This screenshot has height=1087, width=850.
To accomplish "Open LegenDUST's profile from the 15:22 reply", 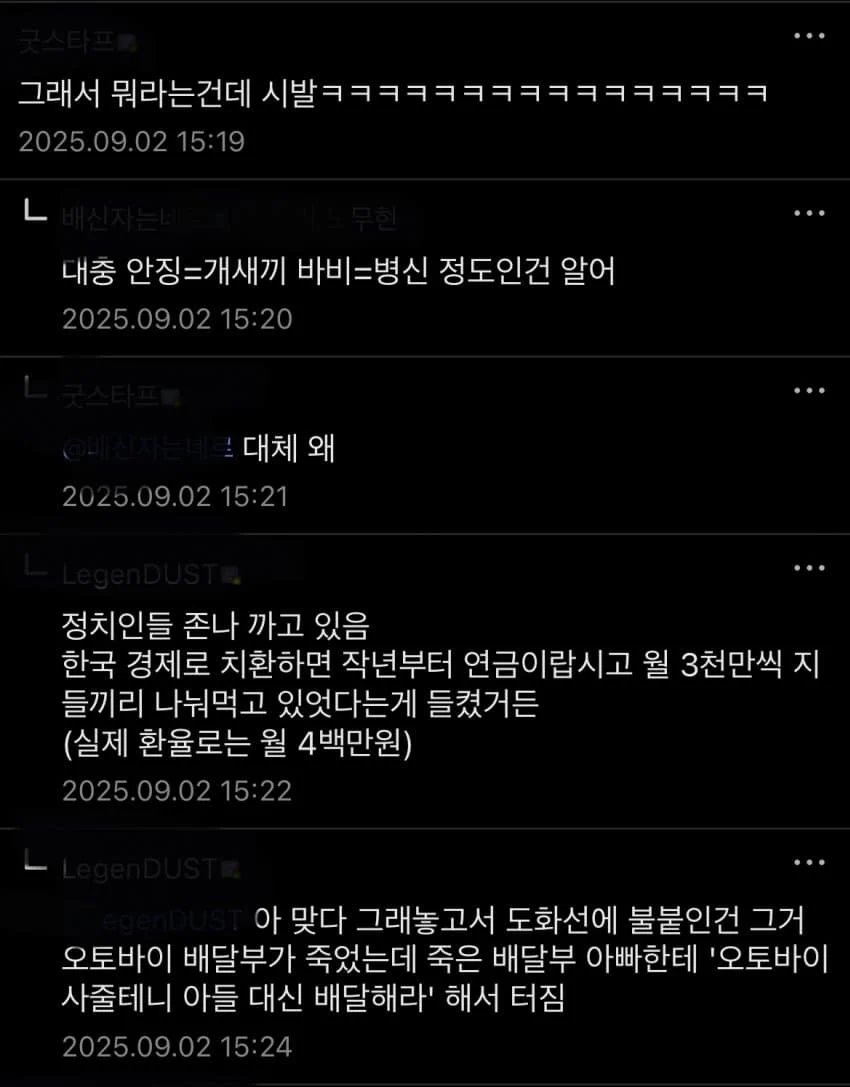I will [x=138, y=574].
